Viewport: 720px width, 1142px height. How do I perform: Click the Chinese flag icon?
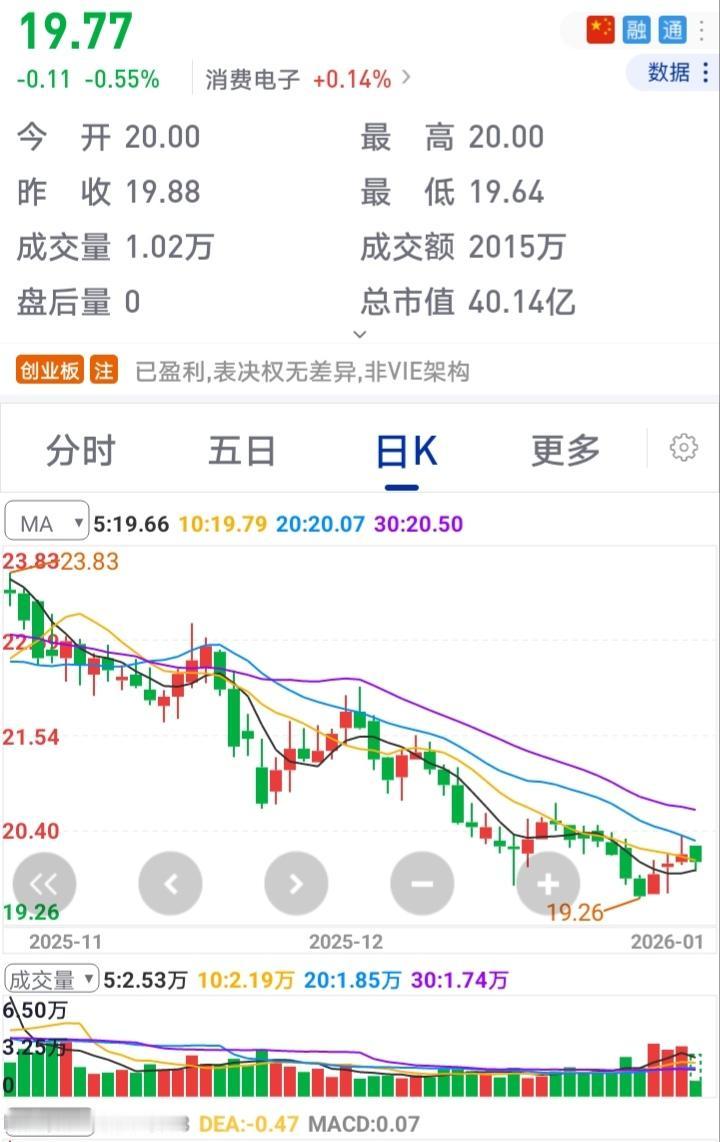(601, 30)
